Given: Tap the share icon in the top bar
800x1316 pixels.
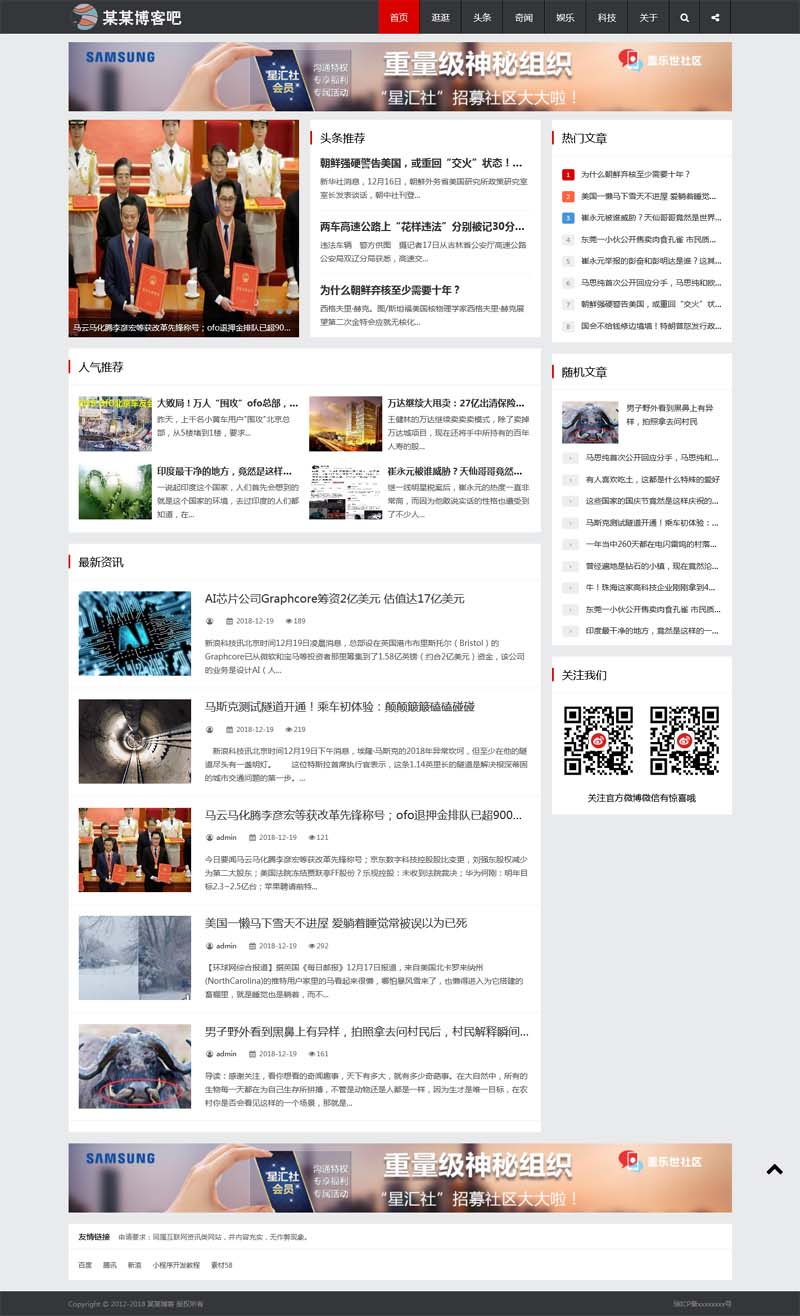Looking at the screenshot, I should coord(715,17).
